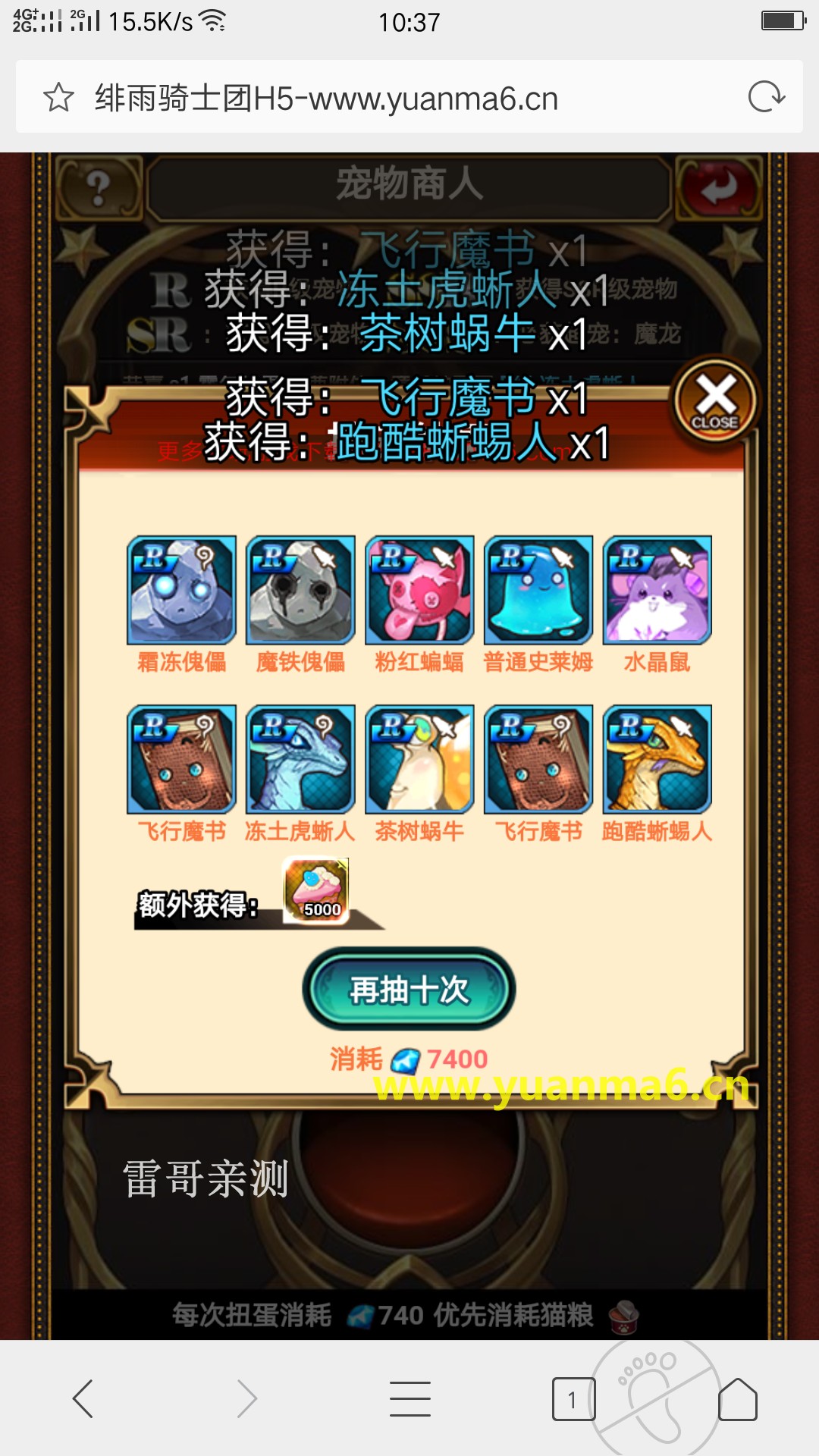Go to the browser home page

point(738,1399)
